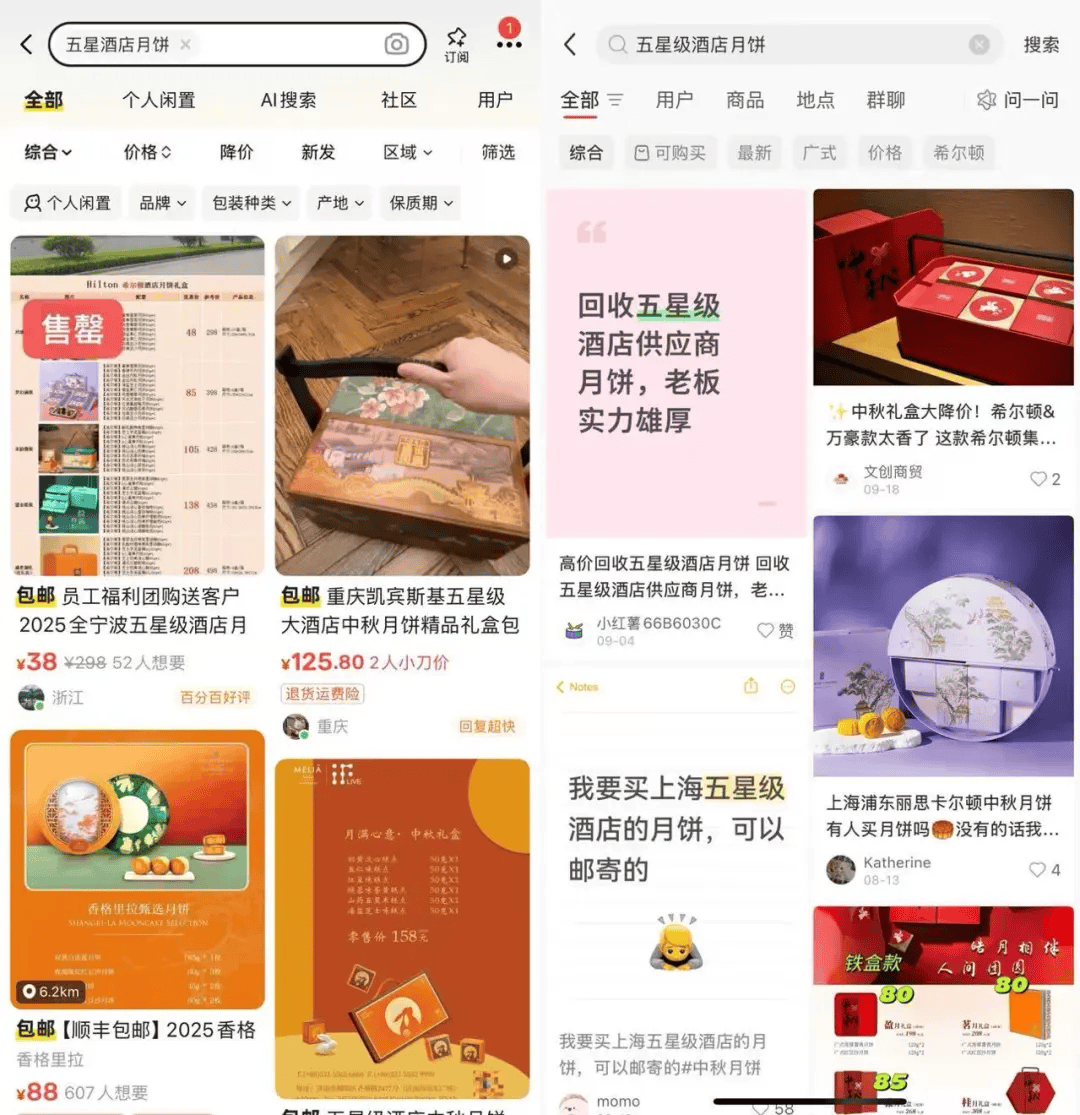Open image search via the camera icon

pos(396,44)
